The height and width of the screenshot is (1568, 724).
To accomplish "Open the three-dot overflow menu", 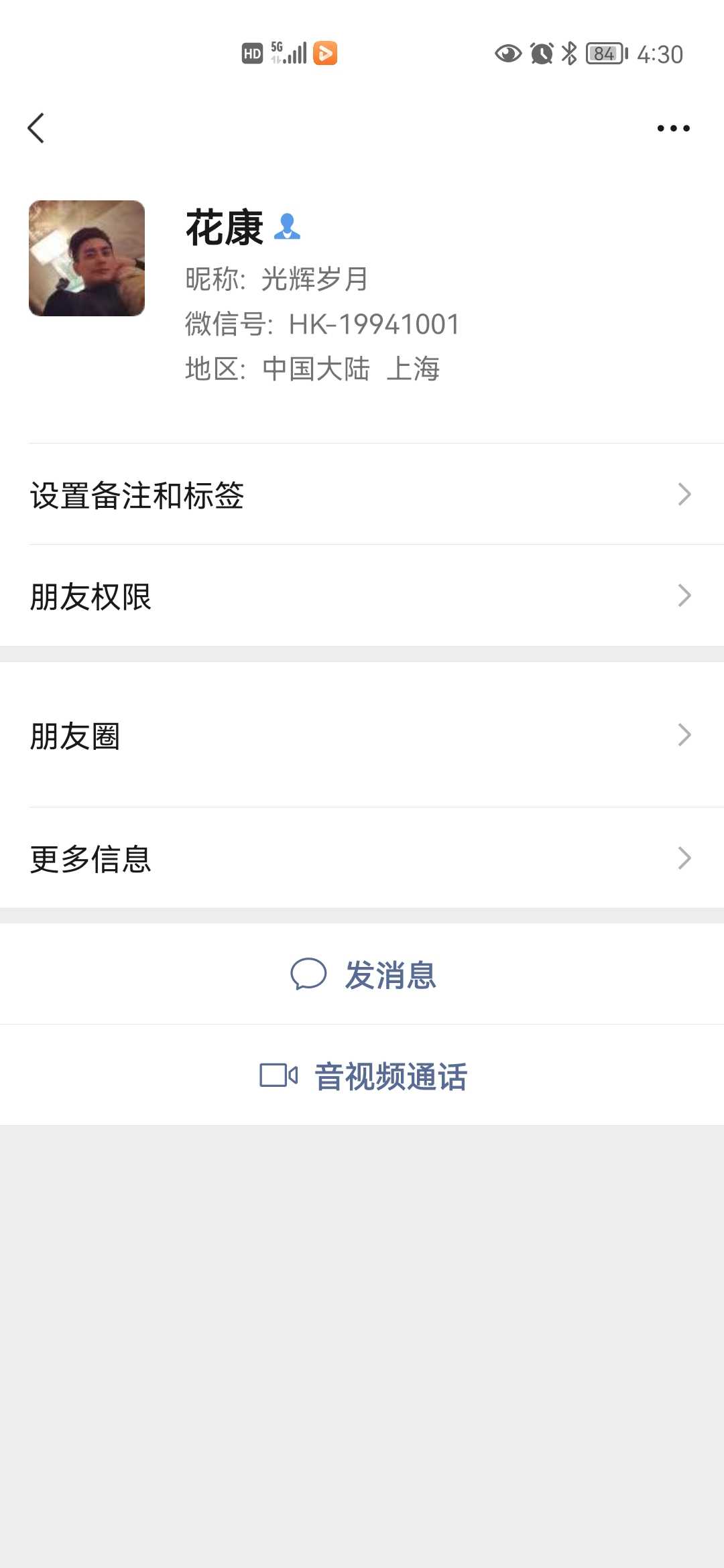I will point(673,128).
